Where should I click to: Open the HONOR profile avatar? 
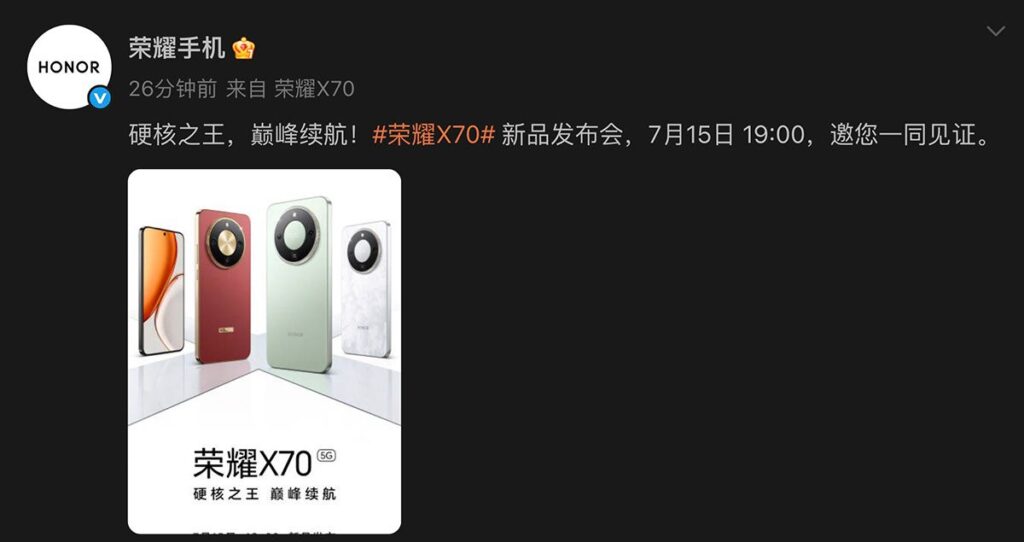click(69, 68)
